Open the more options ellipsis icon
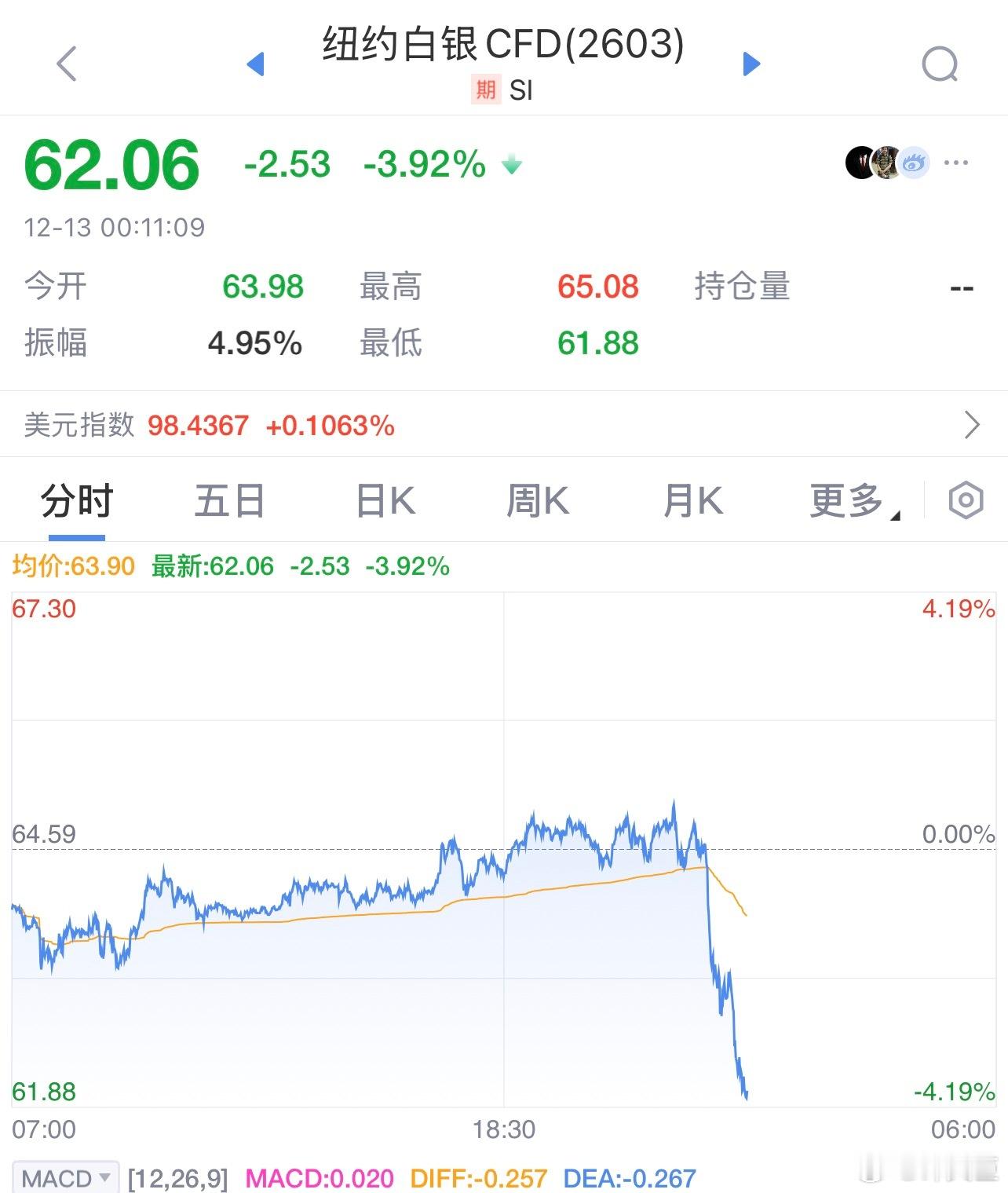The height and width of the screenshot is (1193, 1008). 956,163
